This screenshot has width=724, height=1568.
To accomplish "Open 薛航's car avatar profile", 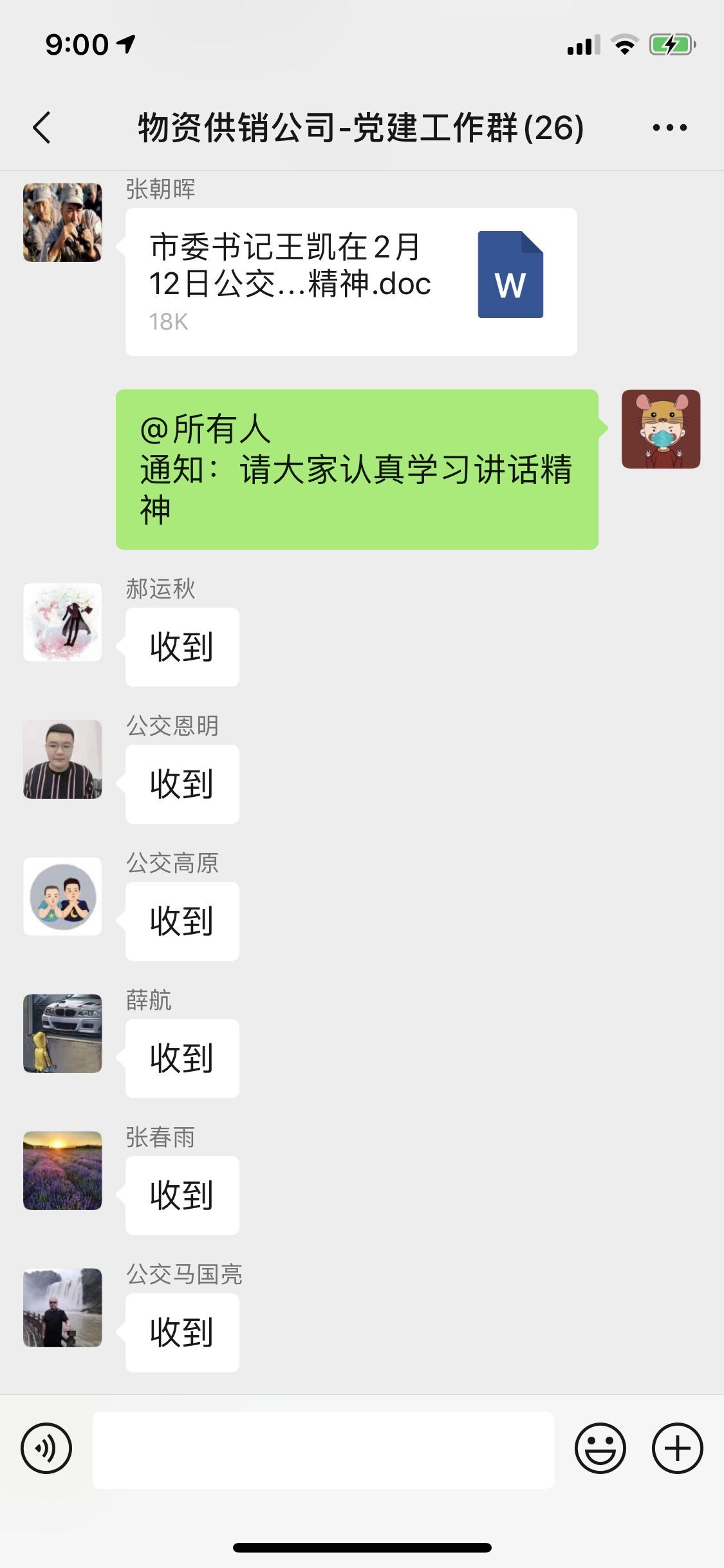I will click(62, 1034).
